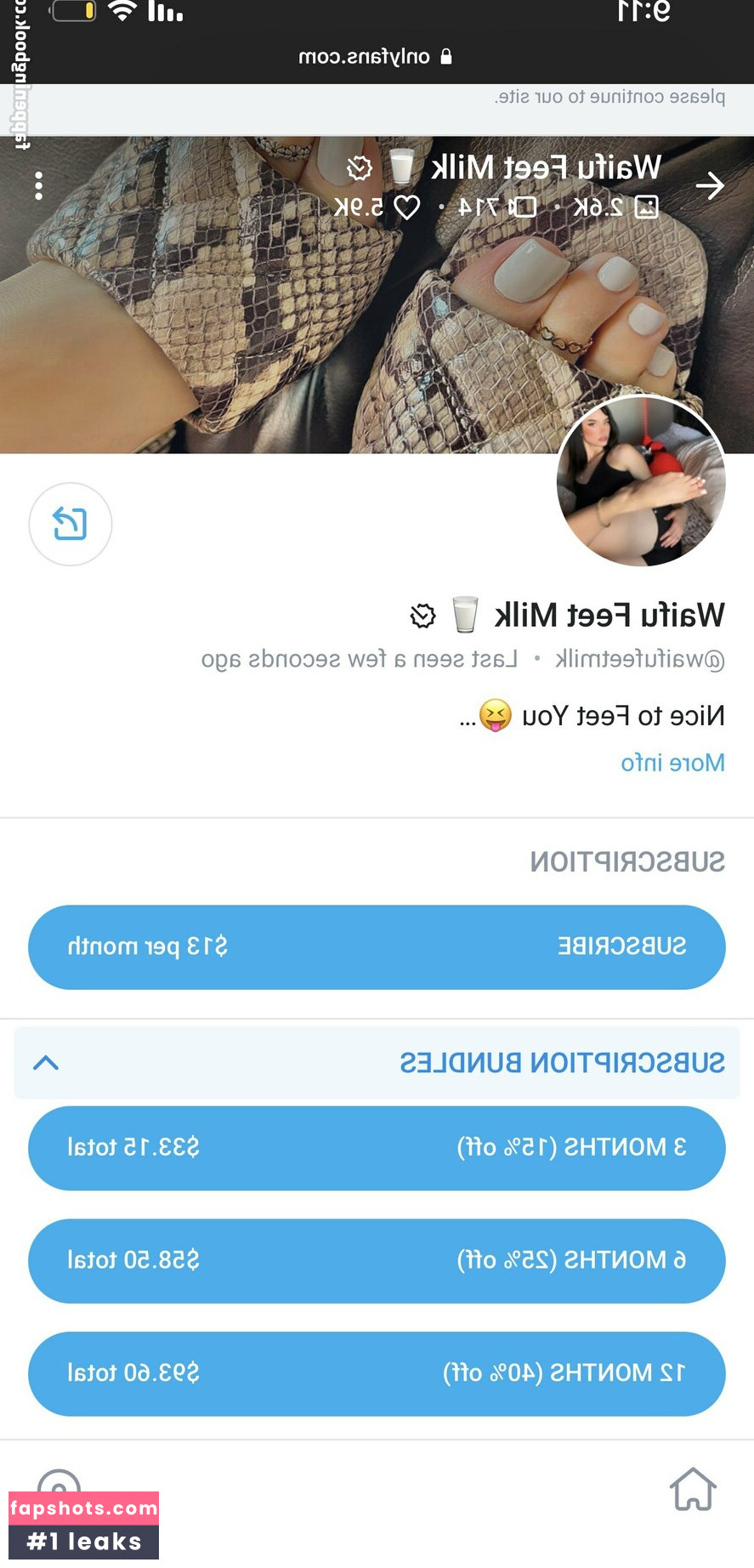
Task: Open the profile avatar picture
Action: (x=641, y=480)
